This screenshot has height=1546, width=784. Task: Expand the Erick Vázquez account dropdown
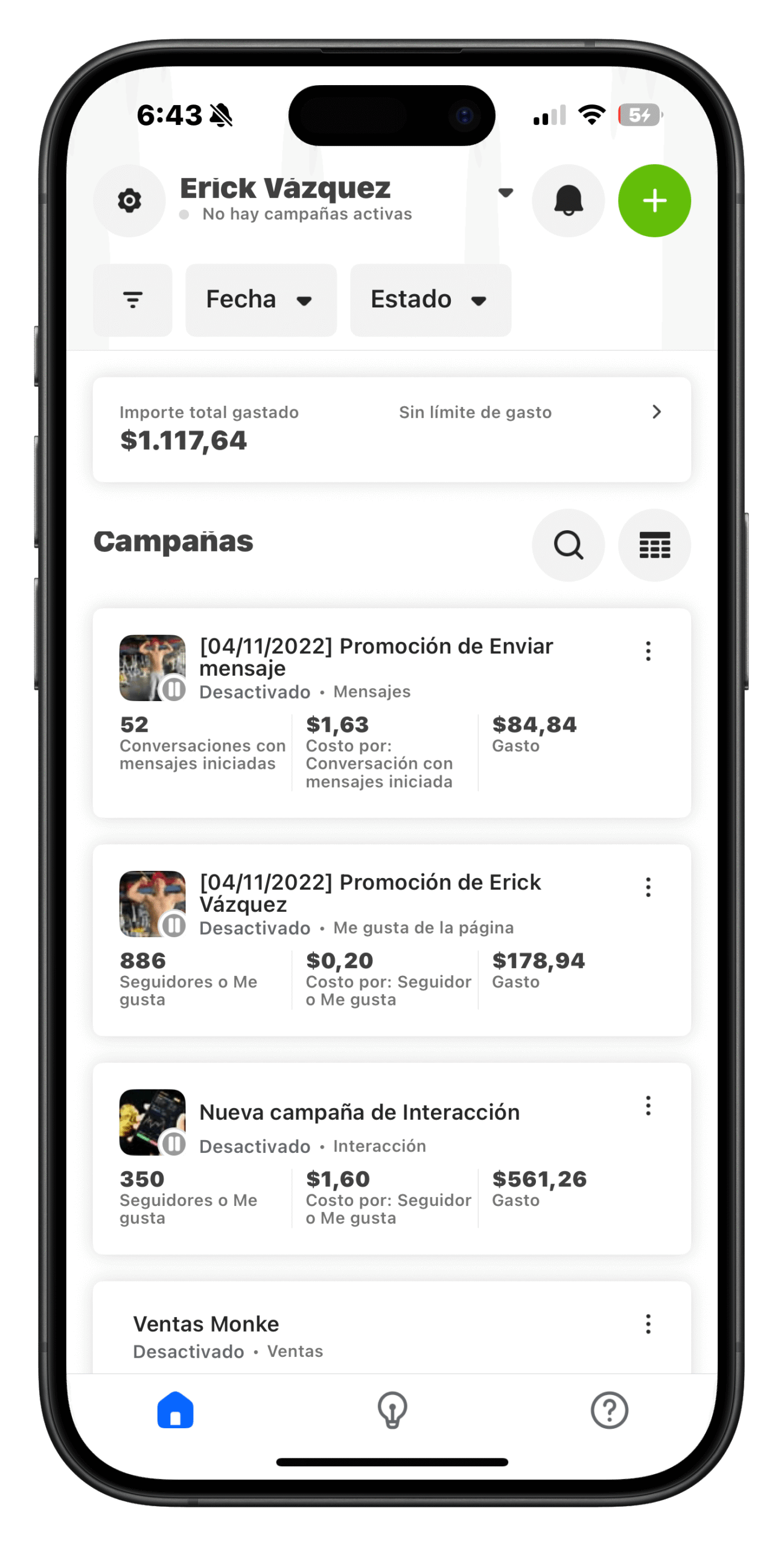[x=505, y=193]
